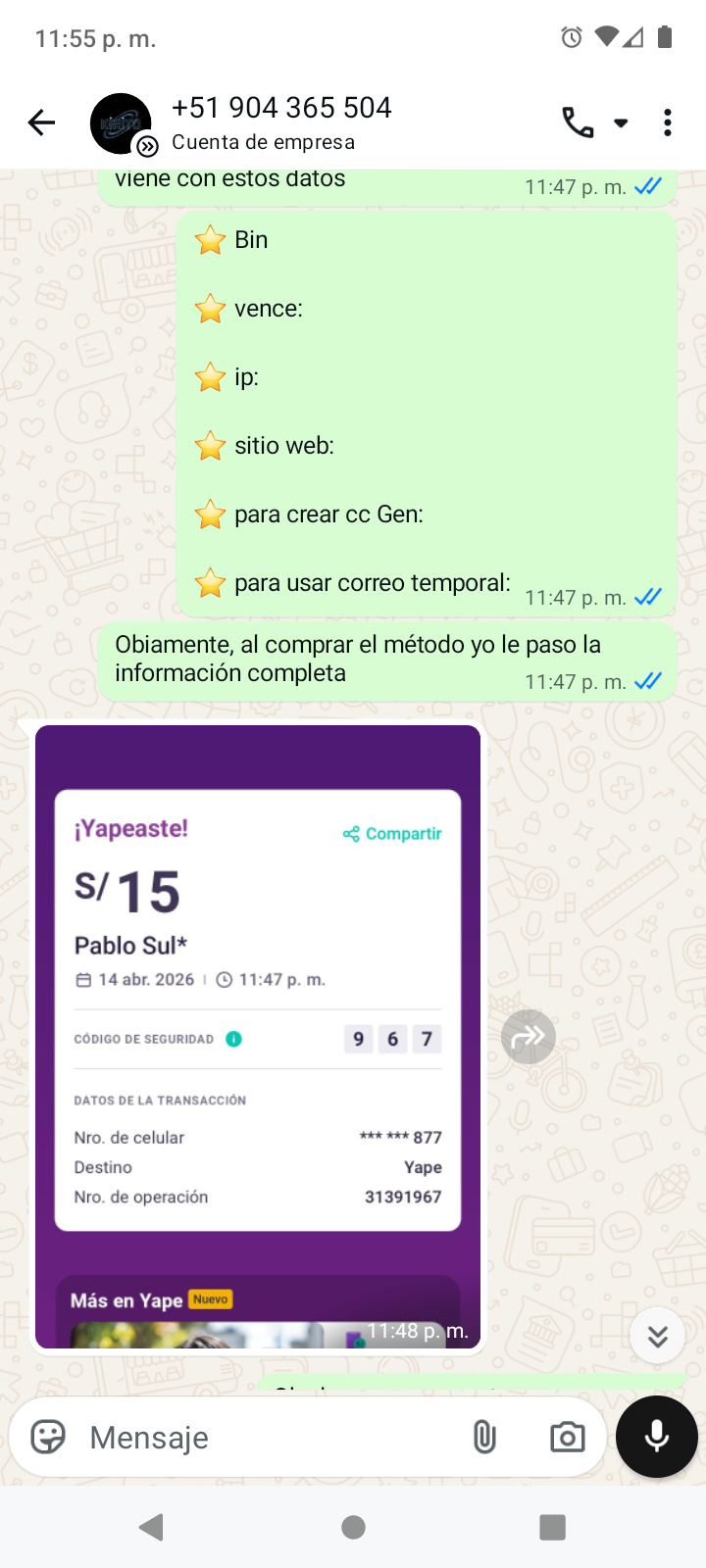The image size is (706, 1568).
Task: Open the Yape receipt image
Action: coord(258,1037)
